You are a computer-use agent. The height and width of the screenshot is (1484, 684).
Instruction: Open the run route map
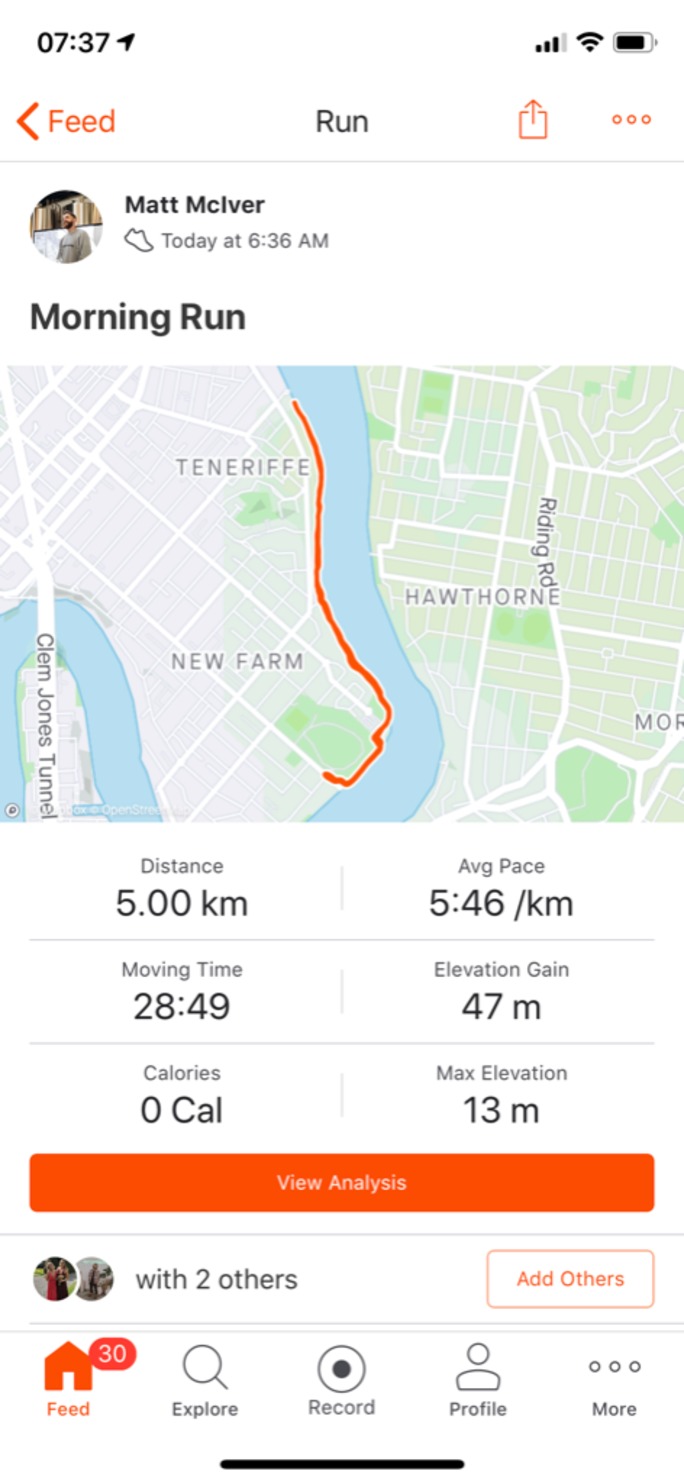click(342, 593)
